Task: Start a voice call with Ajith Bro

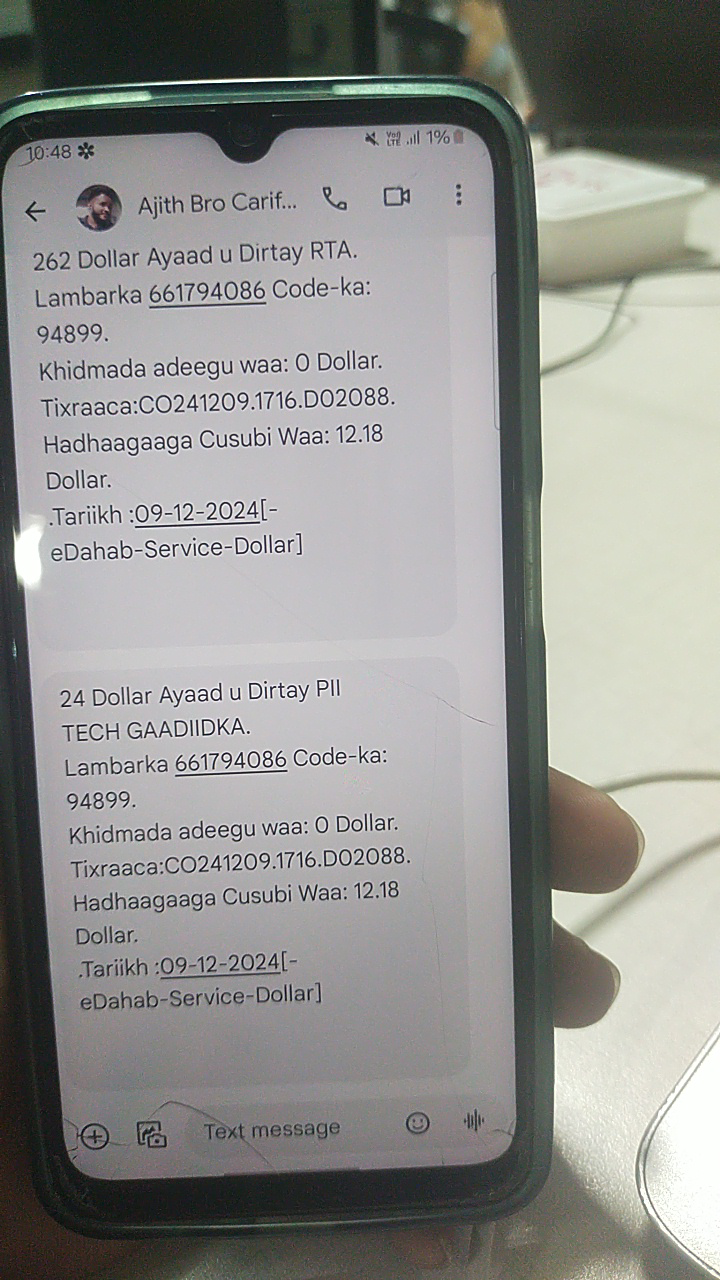Action: pyautogui.click(x=334, y=199)
